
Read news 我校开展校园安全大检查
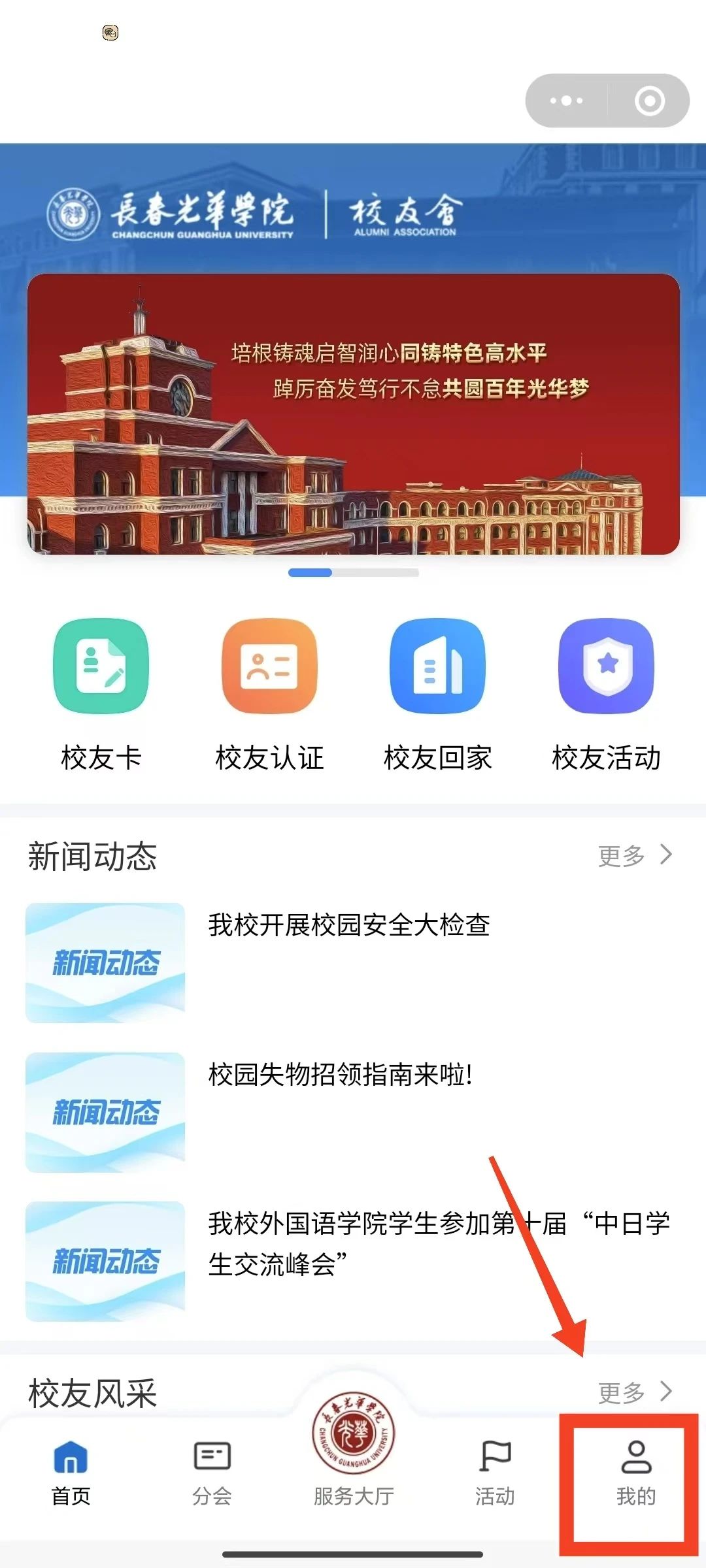(349, 925)
